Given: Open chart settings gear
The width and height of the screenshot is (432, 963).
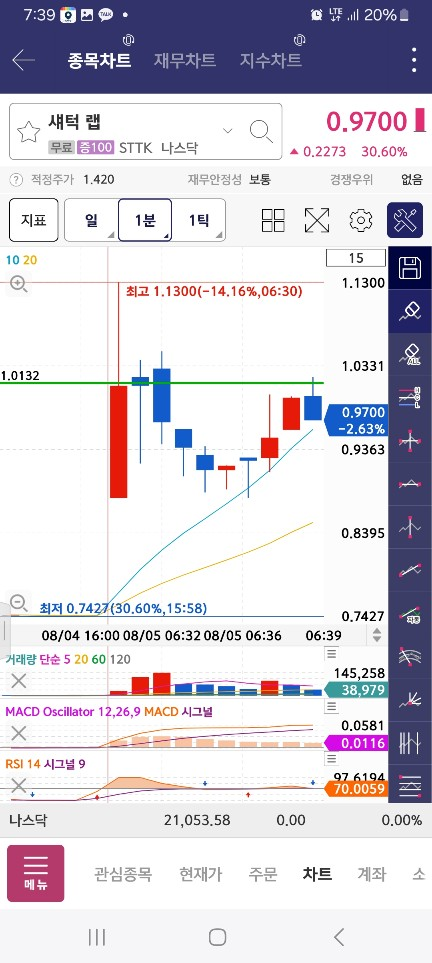Looking at the screenshot, I should (361, 220).
